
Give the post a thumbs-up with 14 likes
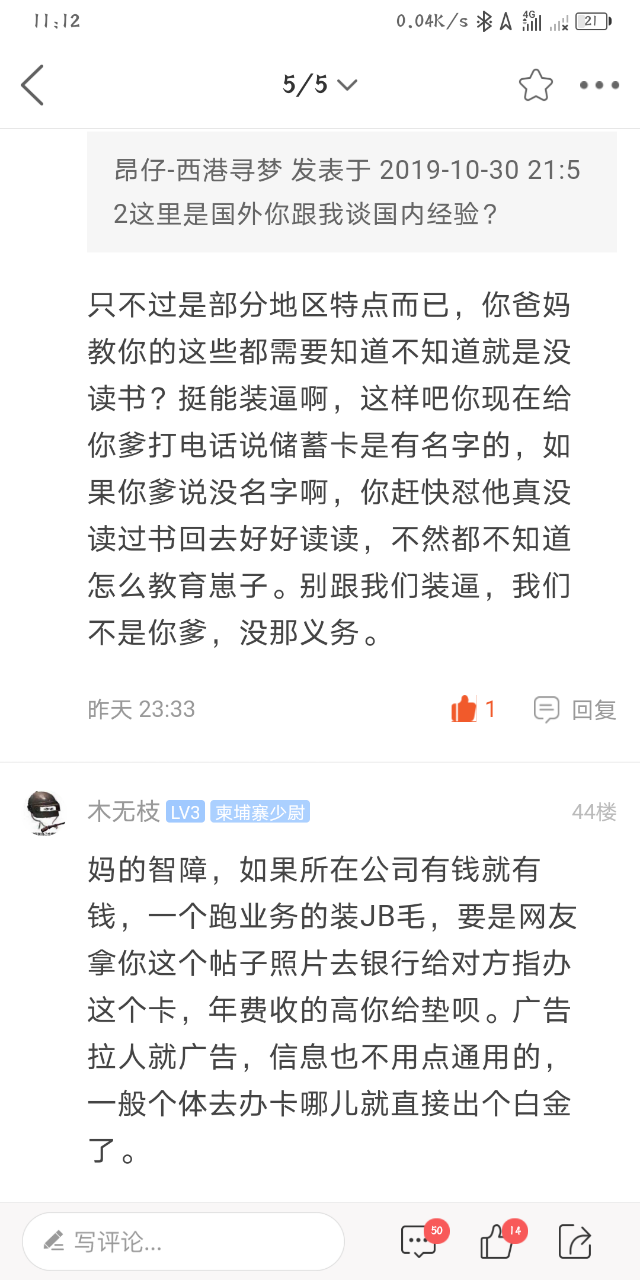(497, 1242)
